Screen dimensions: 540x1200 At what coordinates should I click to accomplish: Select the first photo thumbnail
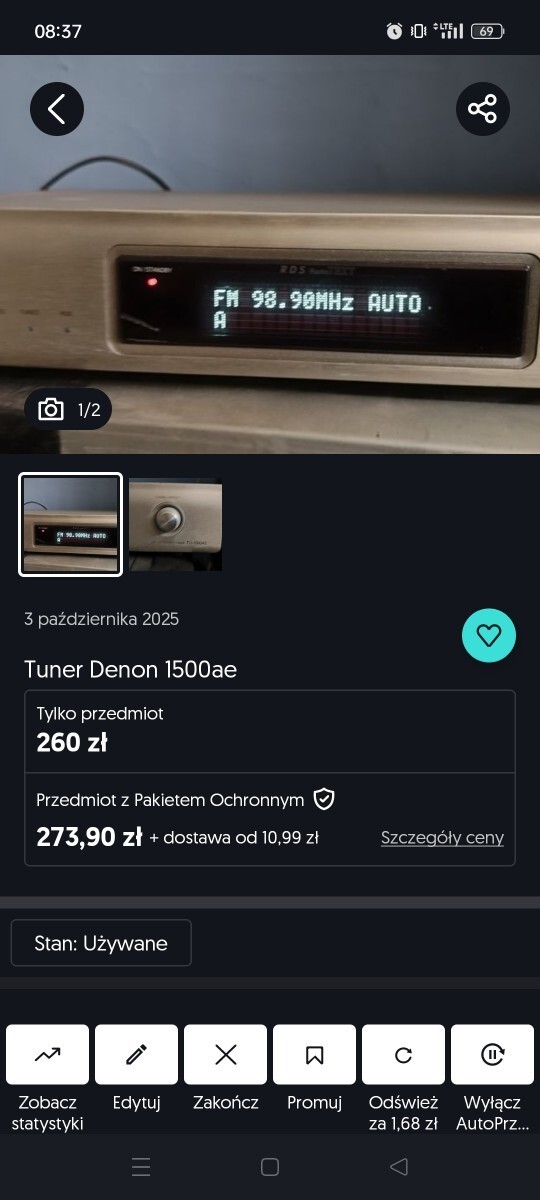click(x=71, y=524)
